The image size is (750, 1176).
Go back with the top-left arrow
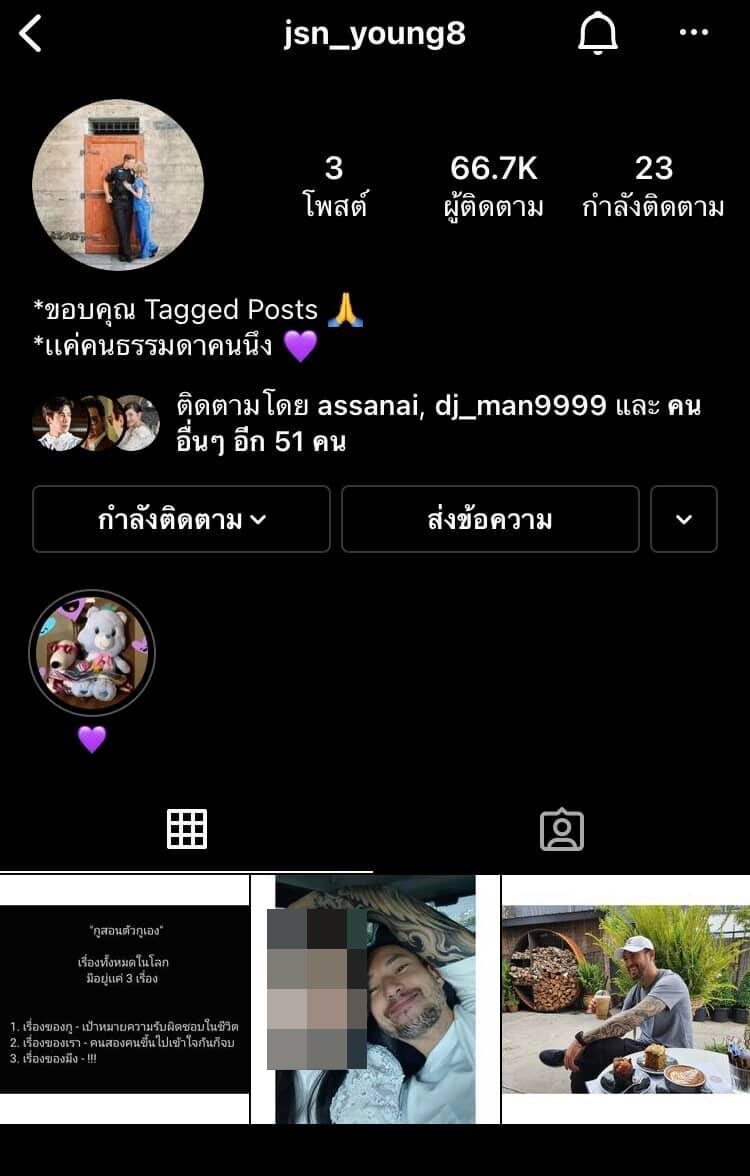31,34
